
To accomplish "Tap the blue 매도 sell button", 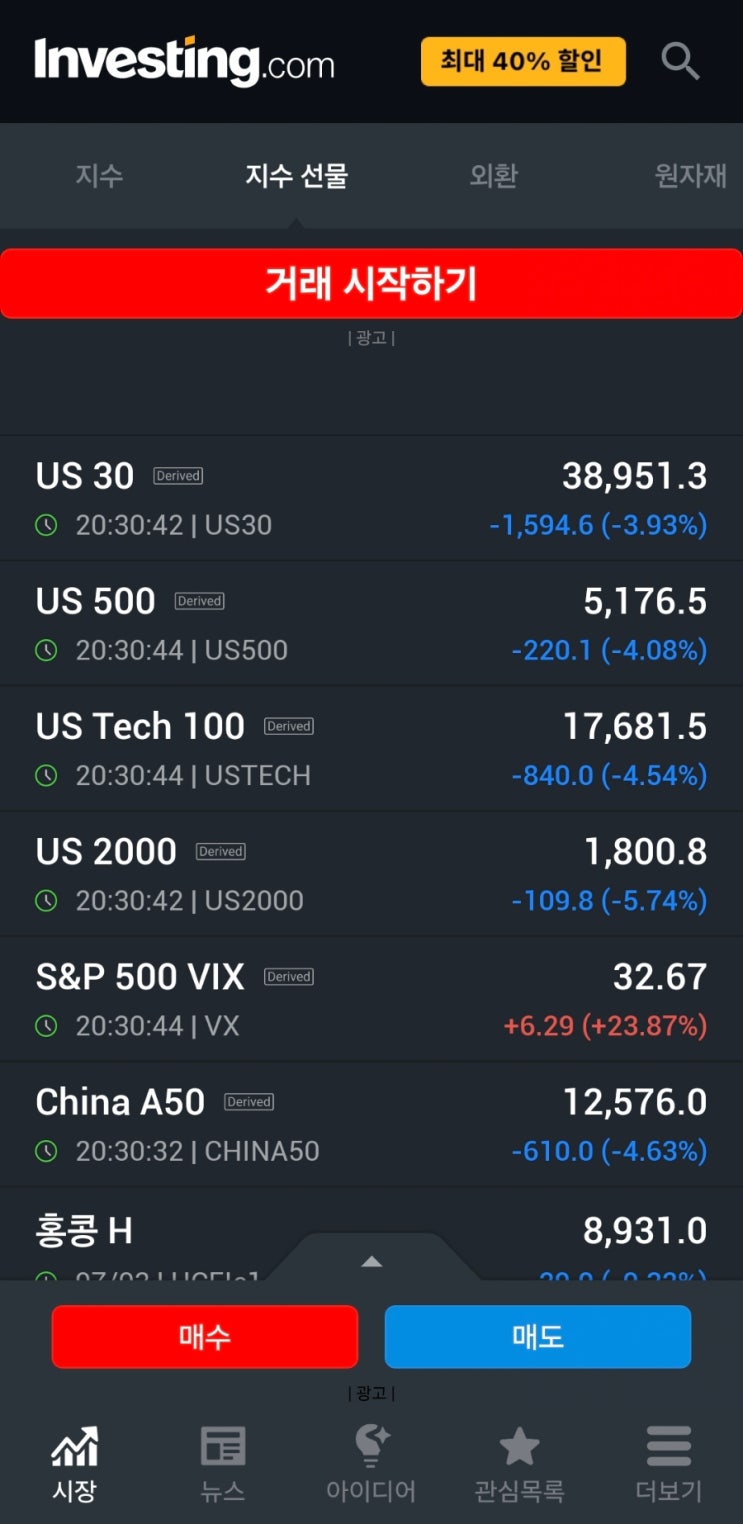I will coord(538,1336).
